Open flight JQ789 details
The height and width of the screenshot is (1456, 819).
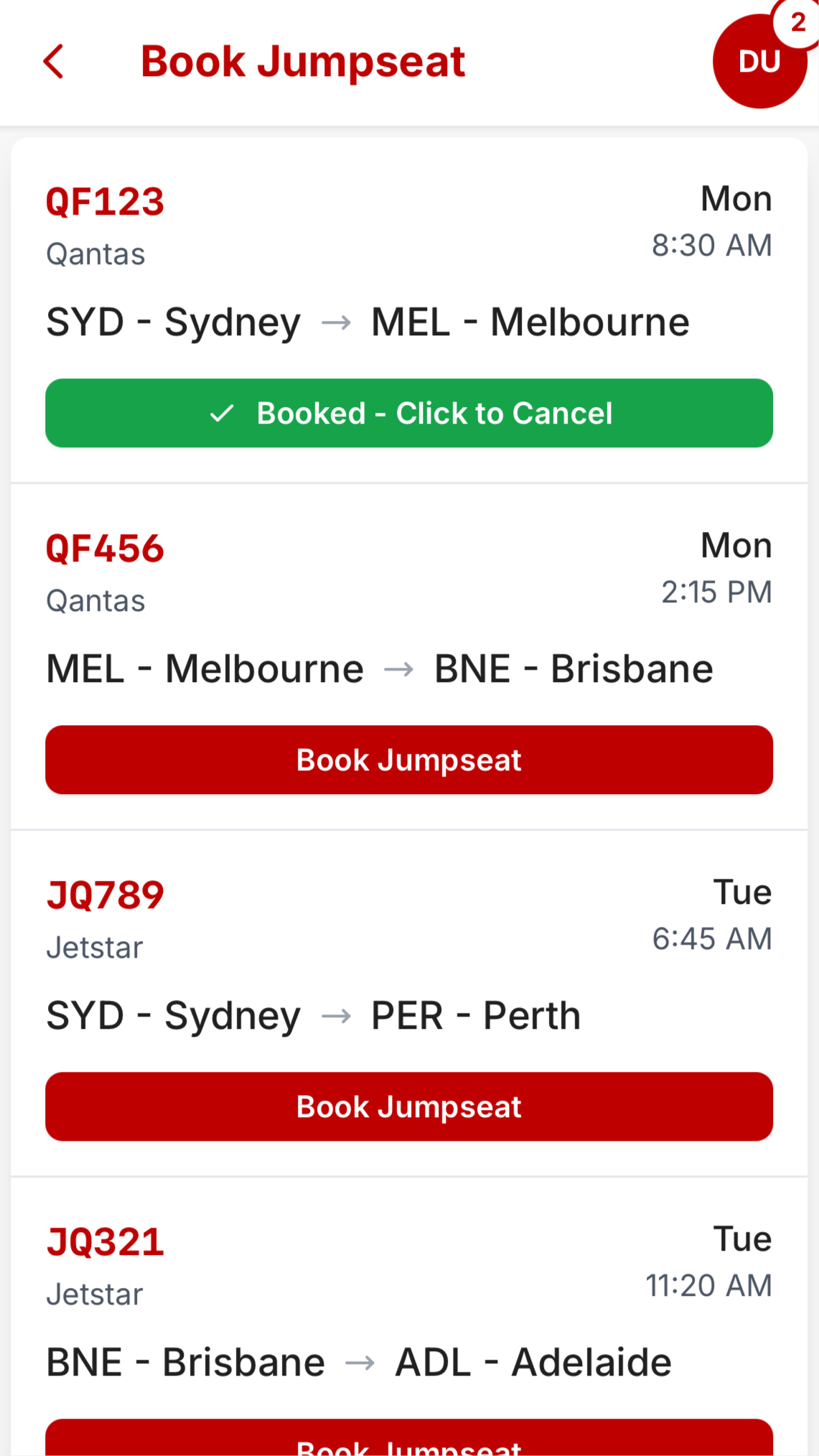[104, 894]
